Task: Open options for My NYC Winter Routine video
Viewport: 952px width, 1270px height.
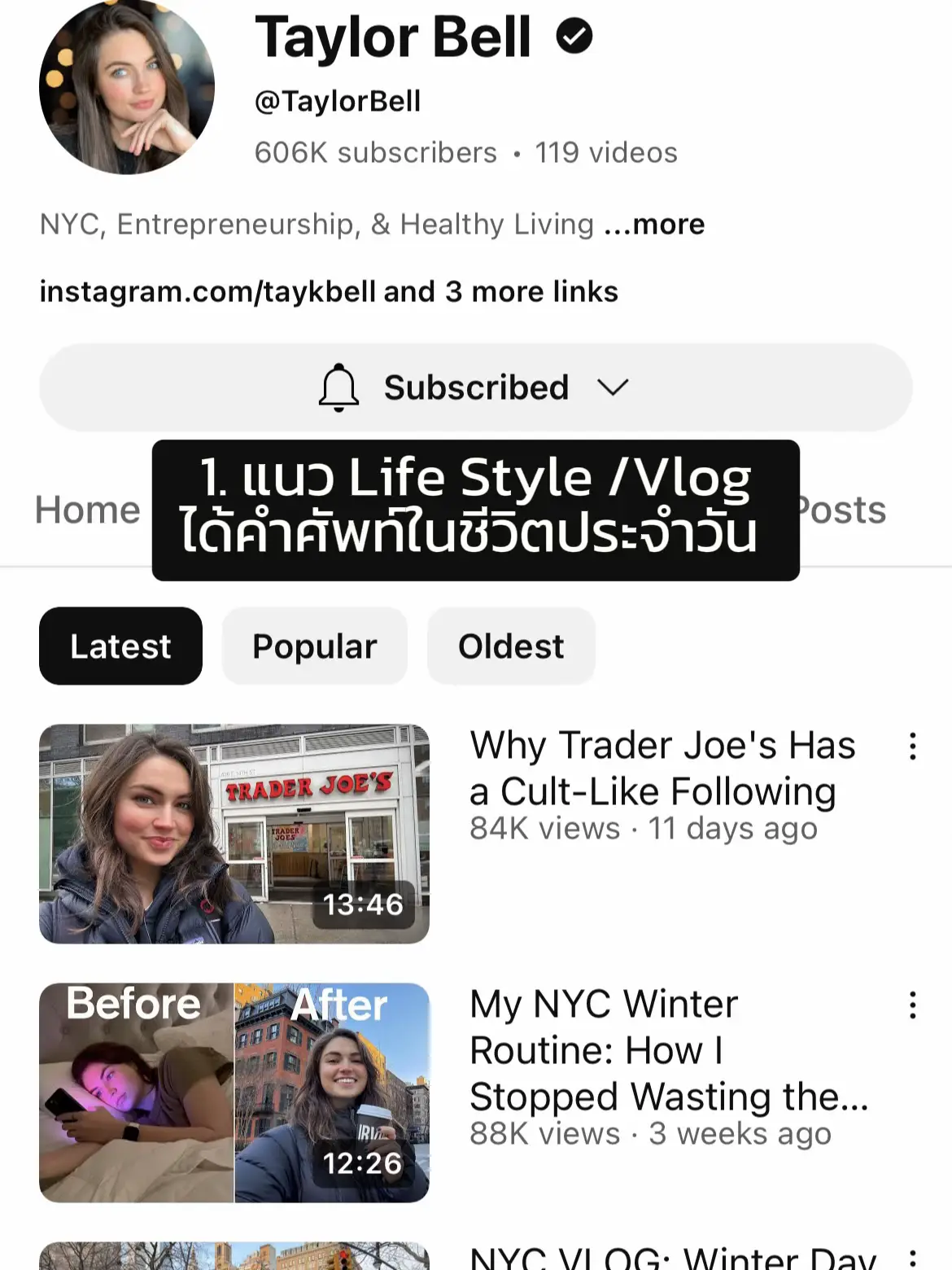Action: coord(913,1005)
